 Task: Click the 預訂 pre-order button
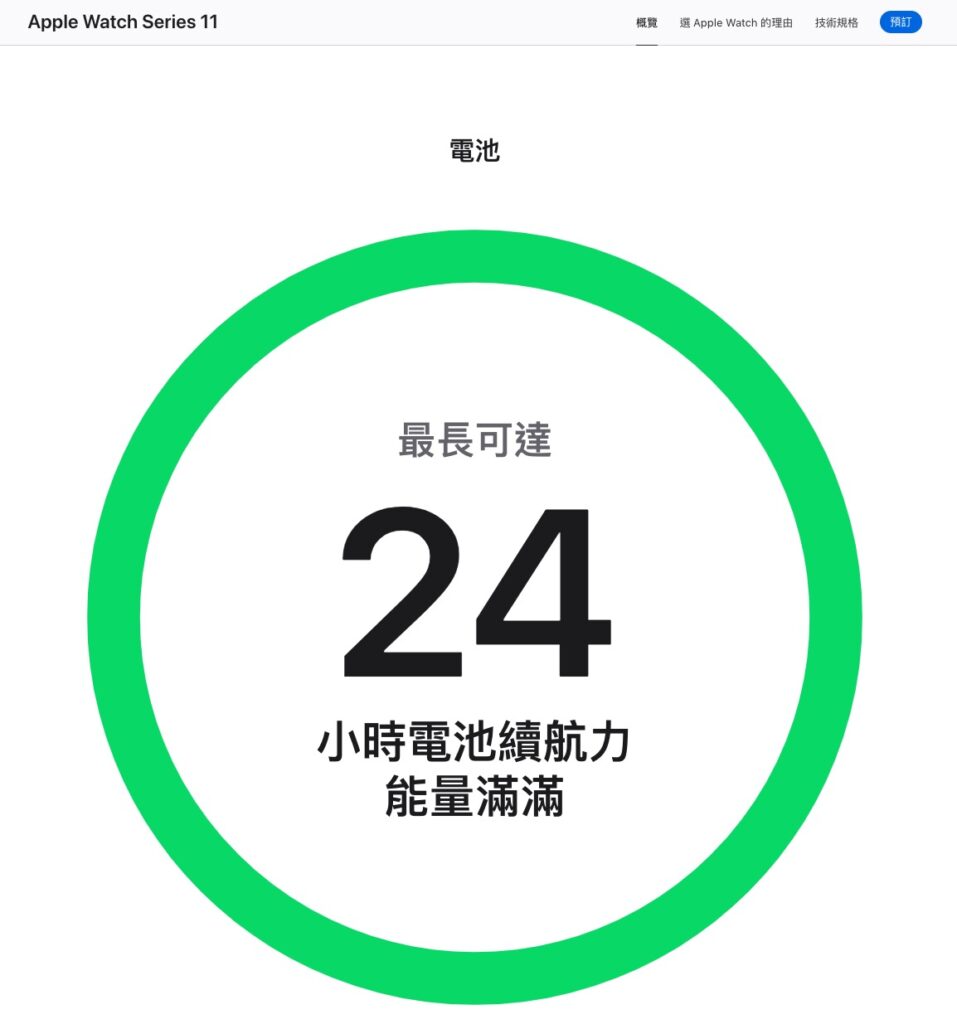point(899,21)
